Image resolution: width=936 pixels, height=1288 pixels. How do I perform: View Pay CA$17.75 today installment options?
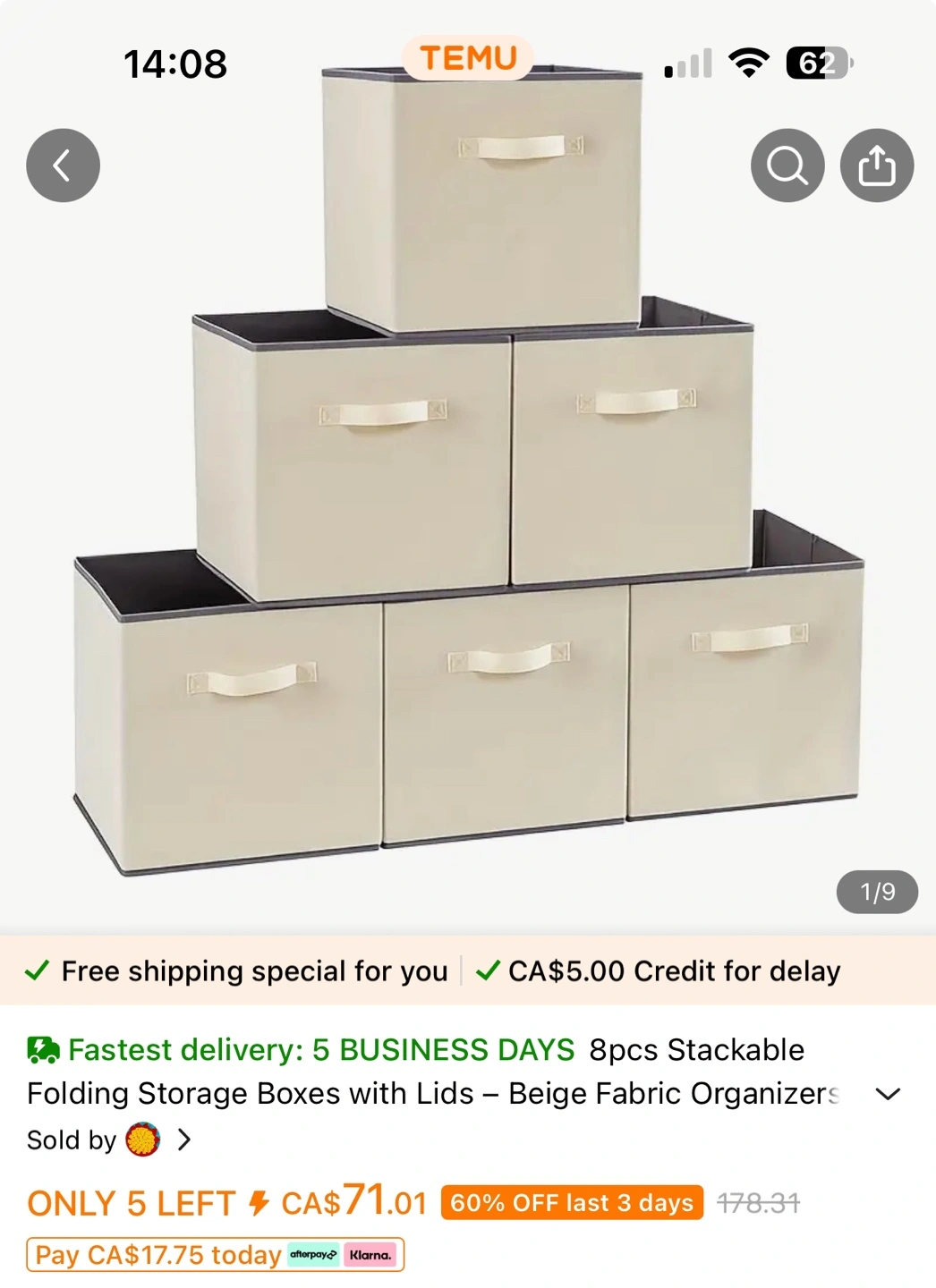[x=215, y=1255]
